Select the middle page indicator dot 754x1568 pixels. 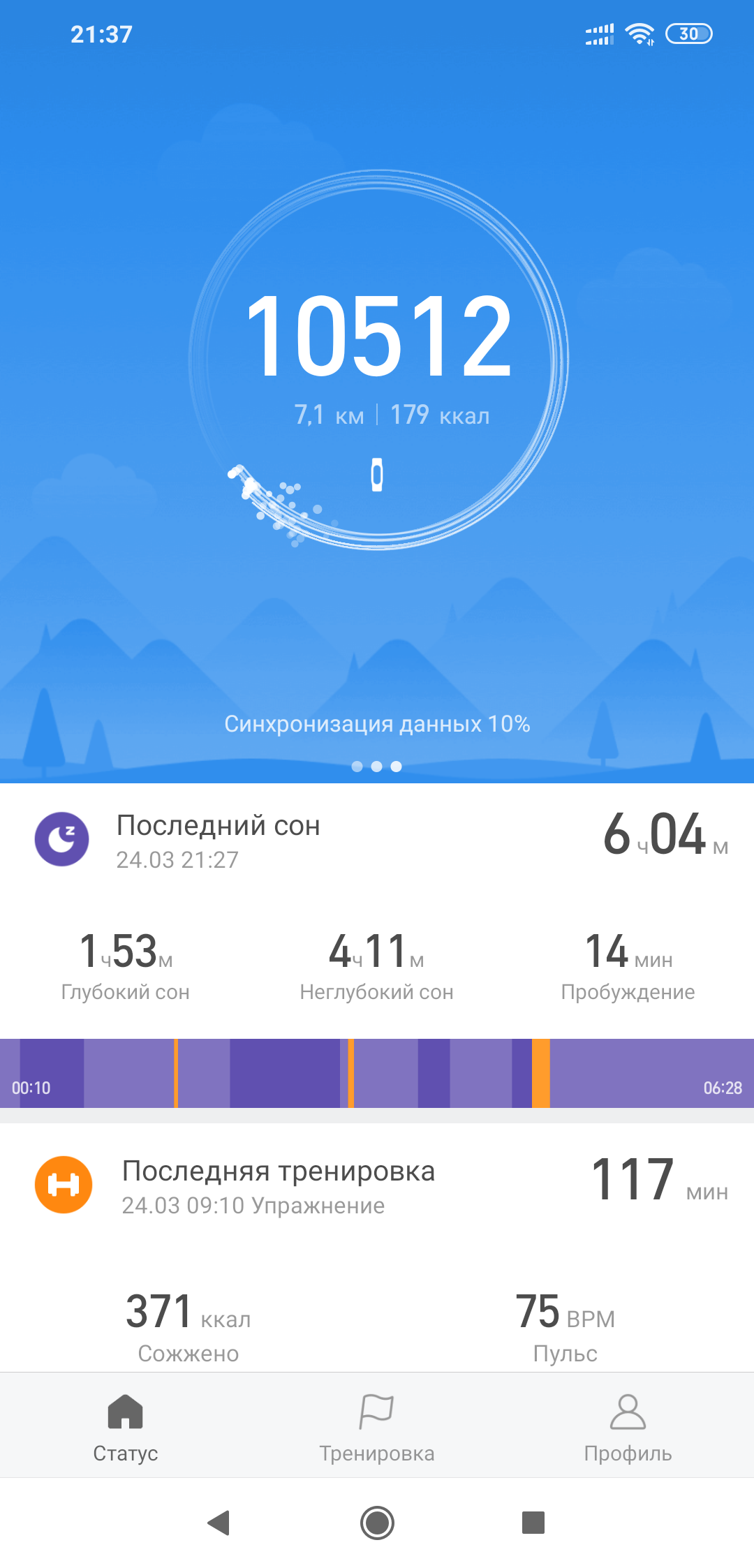(x=377, y=767)
